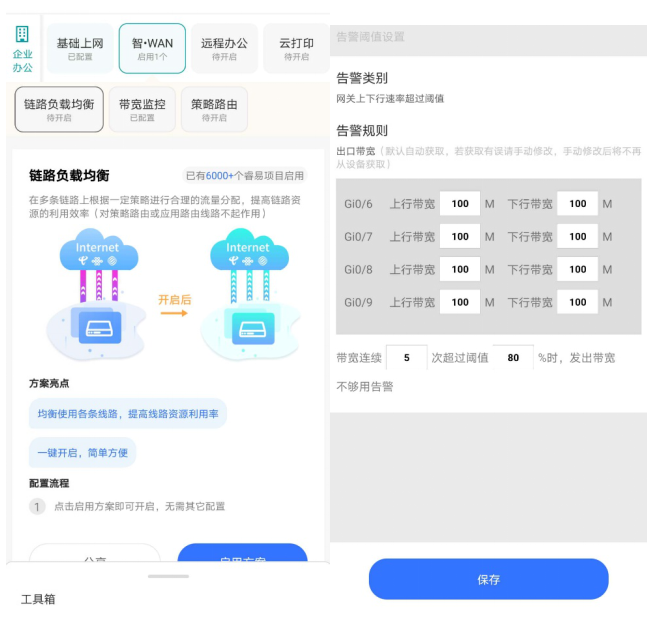This screenshot has width=652, height=641.
Task: Open the 策略路由 feature chip
Action: pyautogui.click(x=214, y=109)
